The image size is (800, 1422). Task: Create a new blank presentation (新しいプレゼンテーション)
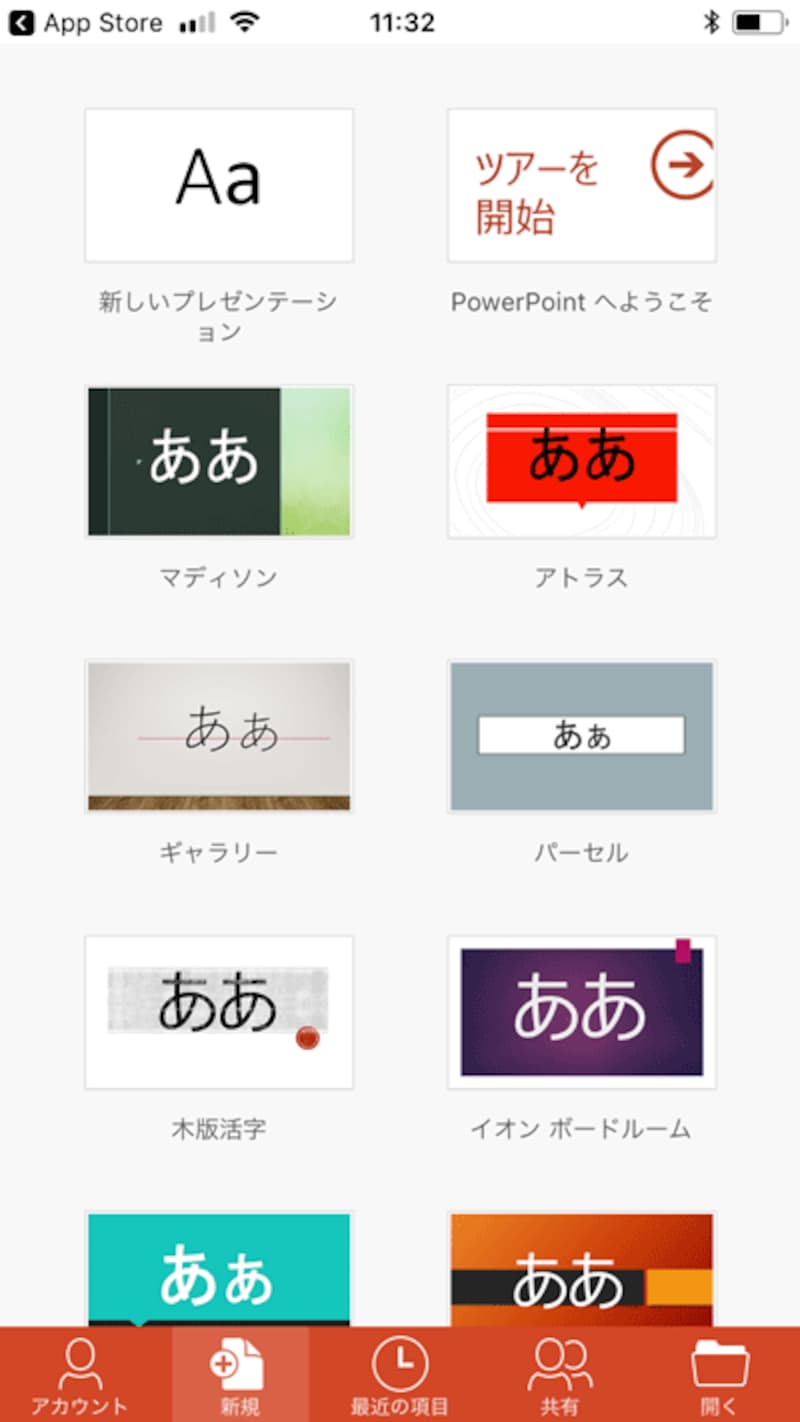[x=219, y=186]
